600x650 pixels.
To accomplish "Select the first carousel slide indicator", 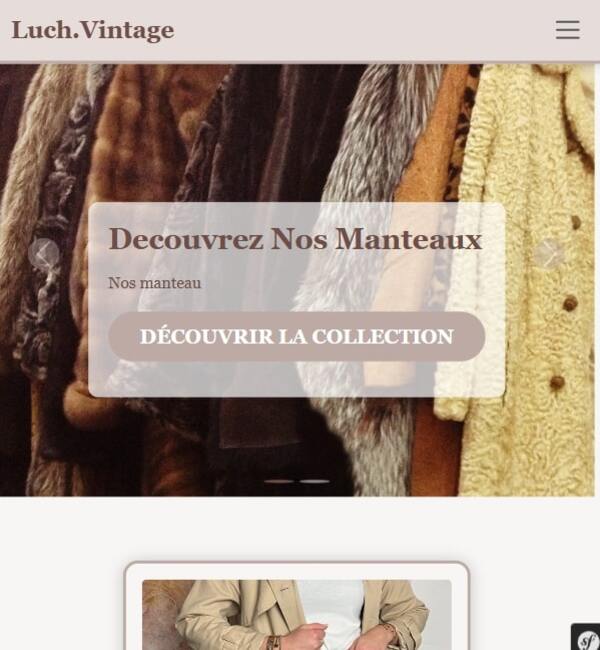I will (279, 481).
